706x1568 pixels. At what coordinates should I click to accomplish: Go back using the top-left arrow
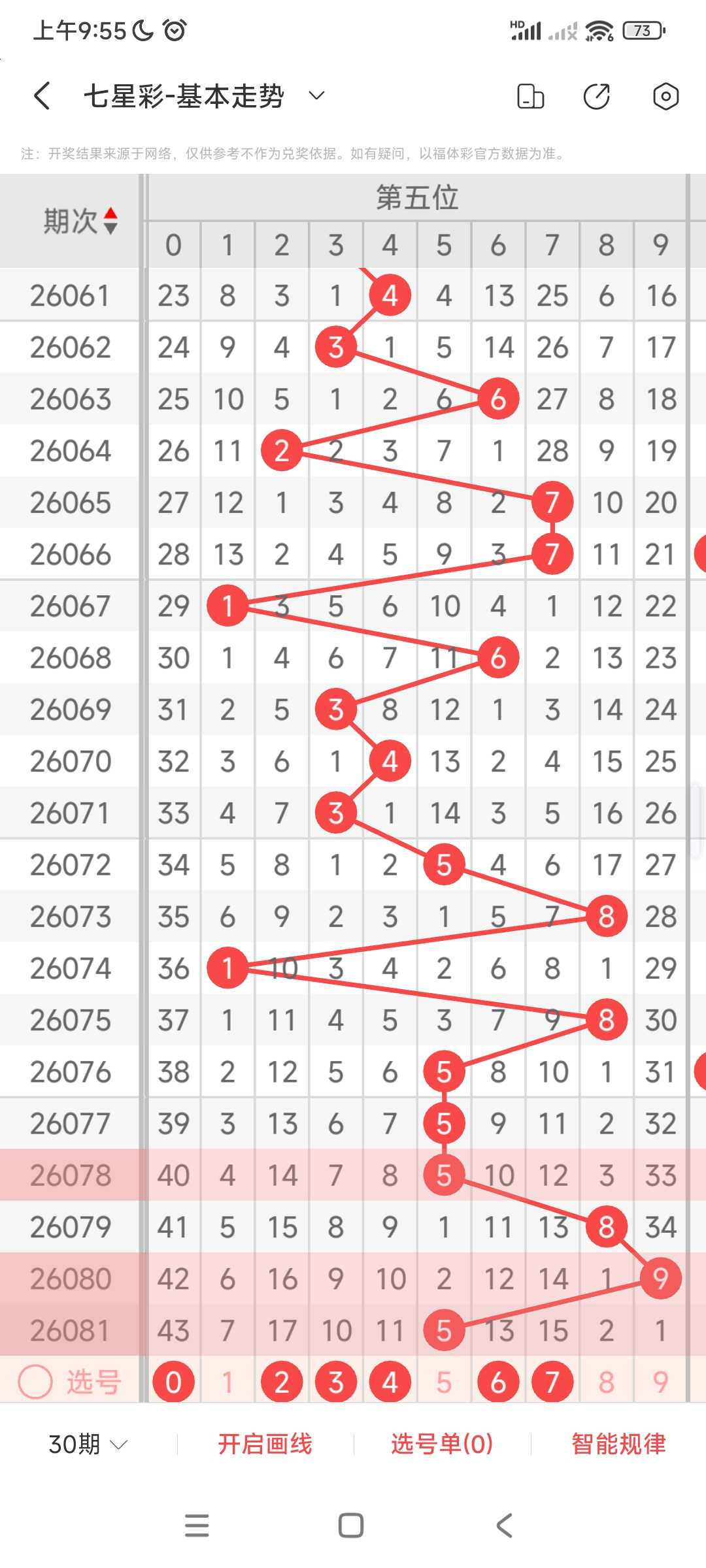tap(42, 96)
